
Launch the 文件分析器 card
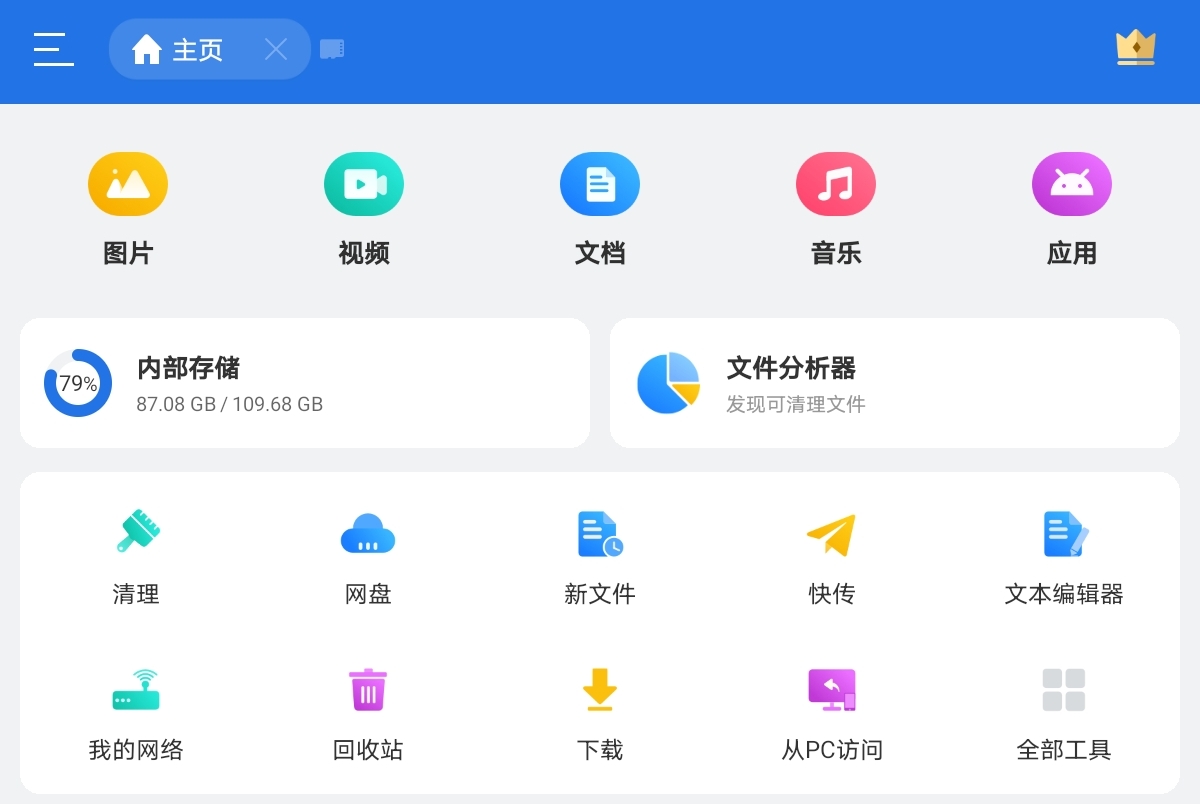895,383
